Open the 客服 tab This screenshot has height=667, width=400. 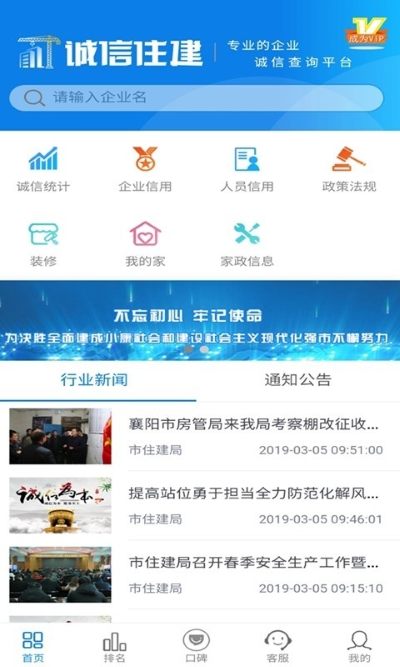277,646
